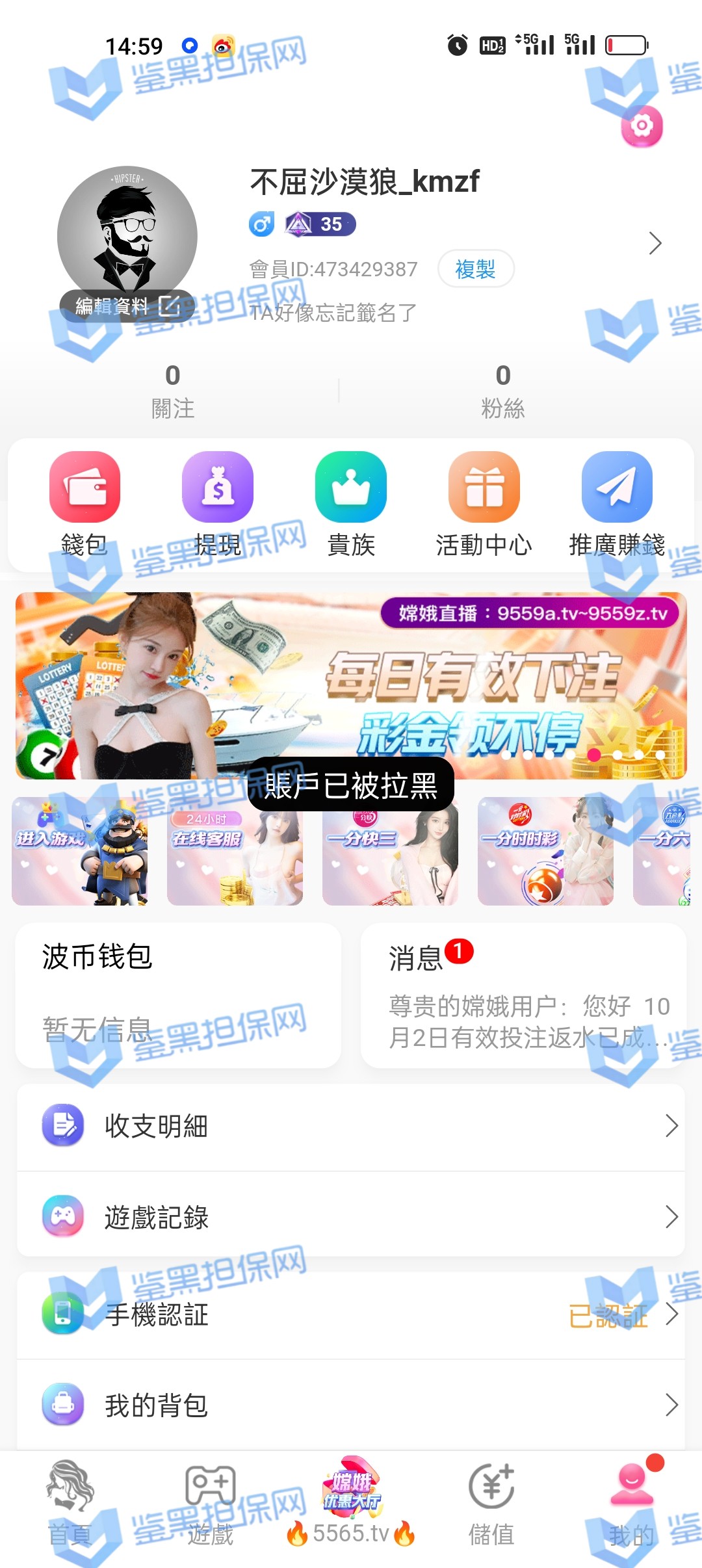Open 手機認証 row
Image resolution: width=702 pixels, height=1568 pixels.
click(351, 1314)
